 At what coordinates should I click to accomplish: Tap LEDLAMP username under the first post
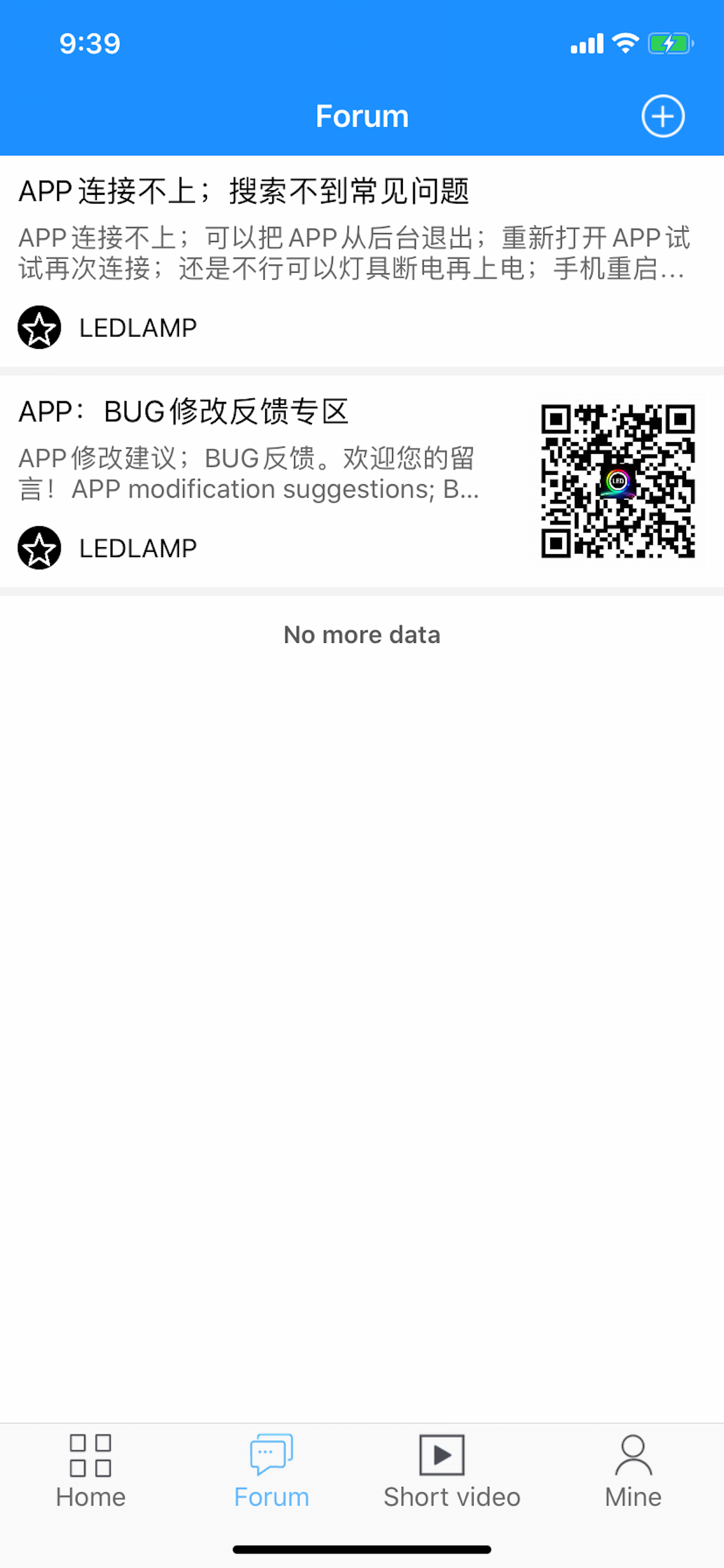(x=136, y=327)
